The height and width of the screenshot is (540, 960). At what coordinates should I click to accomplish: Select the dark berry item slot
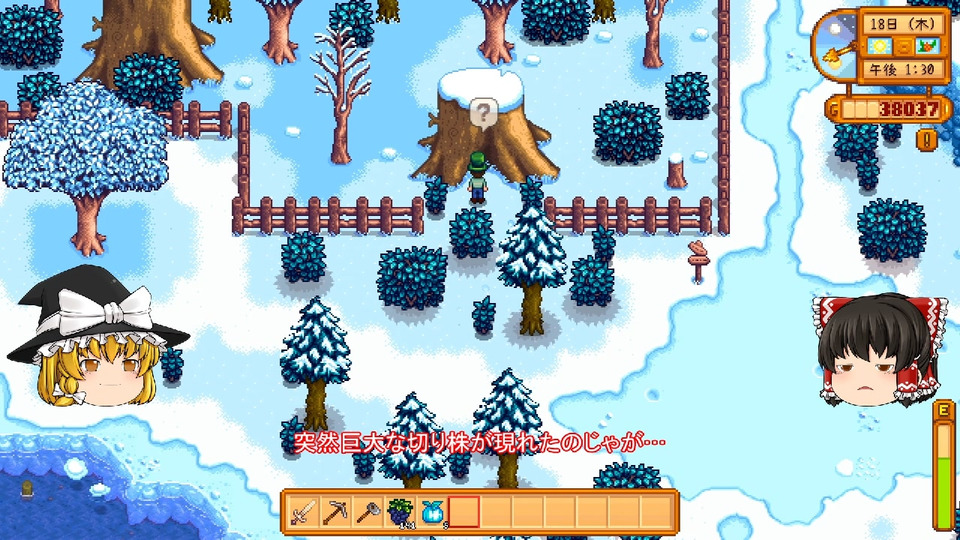point(400,512)
